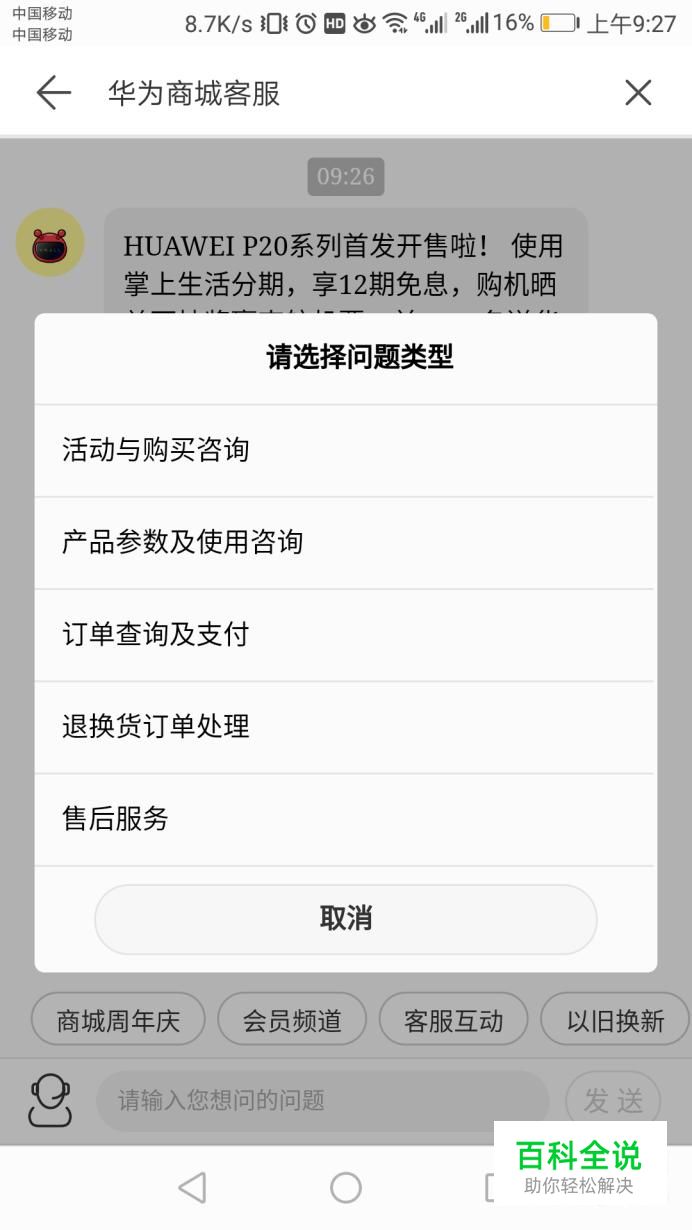Image resolution: width=692 pixels, height=1230 pixels.
Task: Close the 华为商城客服 chat with X
Action: (638, 93)
